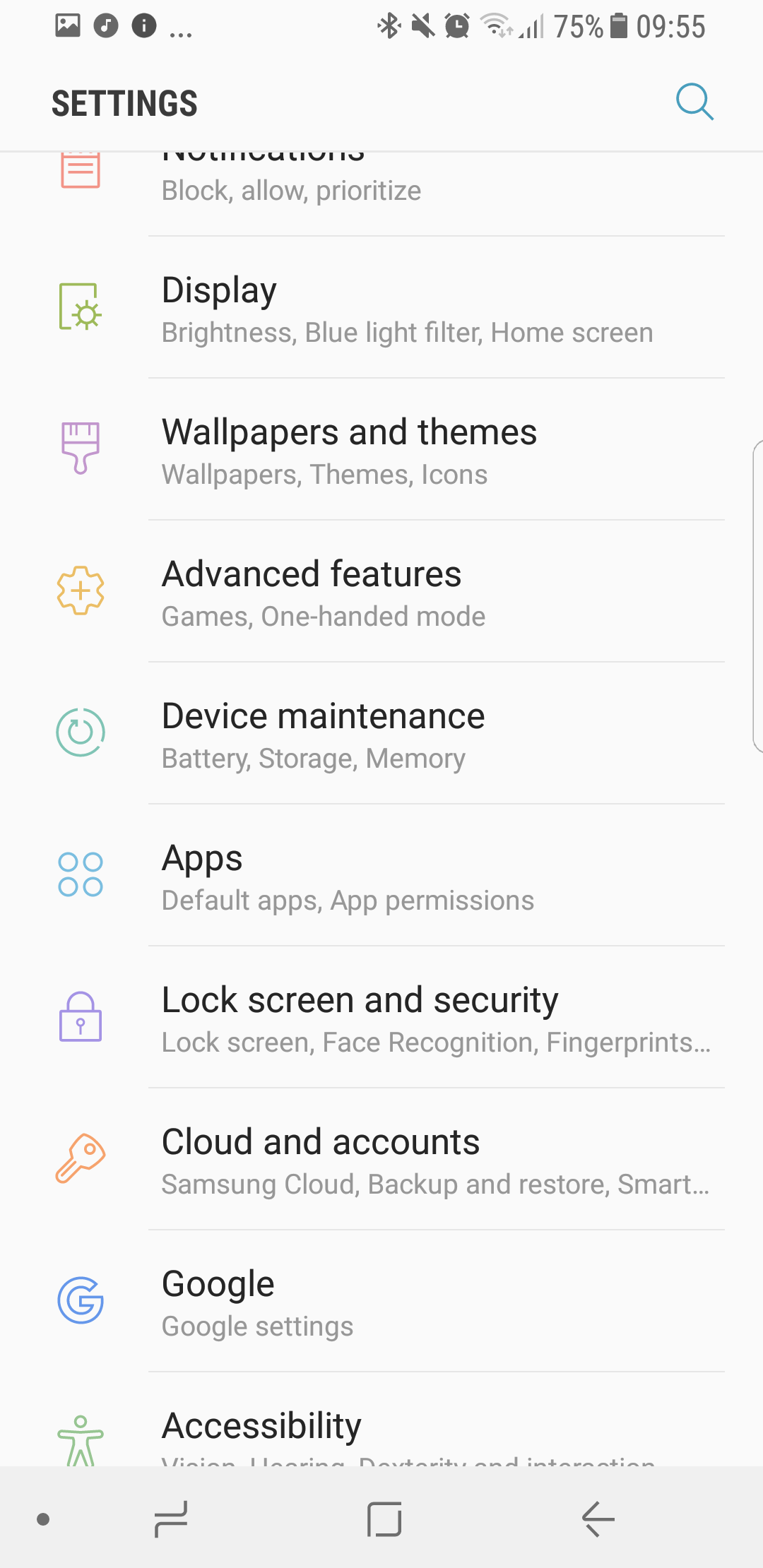Open Accessibility settings
This screenshot has height=1568, width=763.
point(381,1420)
